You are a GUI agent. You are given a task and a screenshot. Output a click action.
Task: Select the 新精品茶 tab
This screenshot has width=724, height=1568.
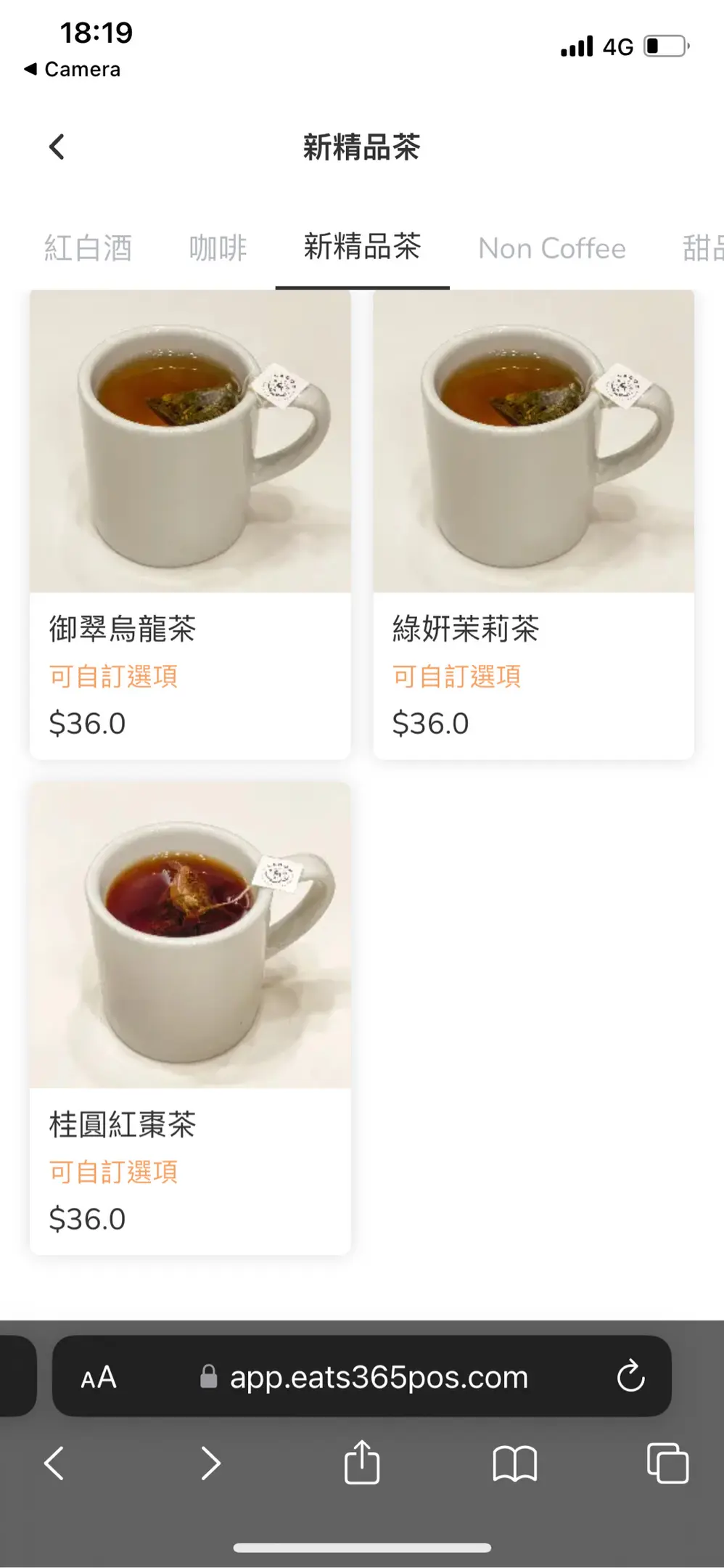362,248
